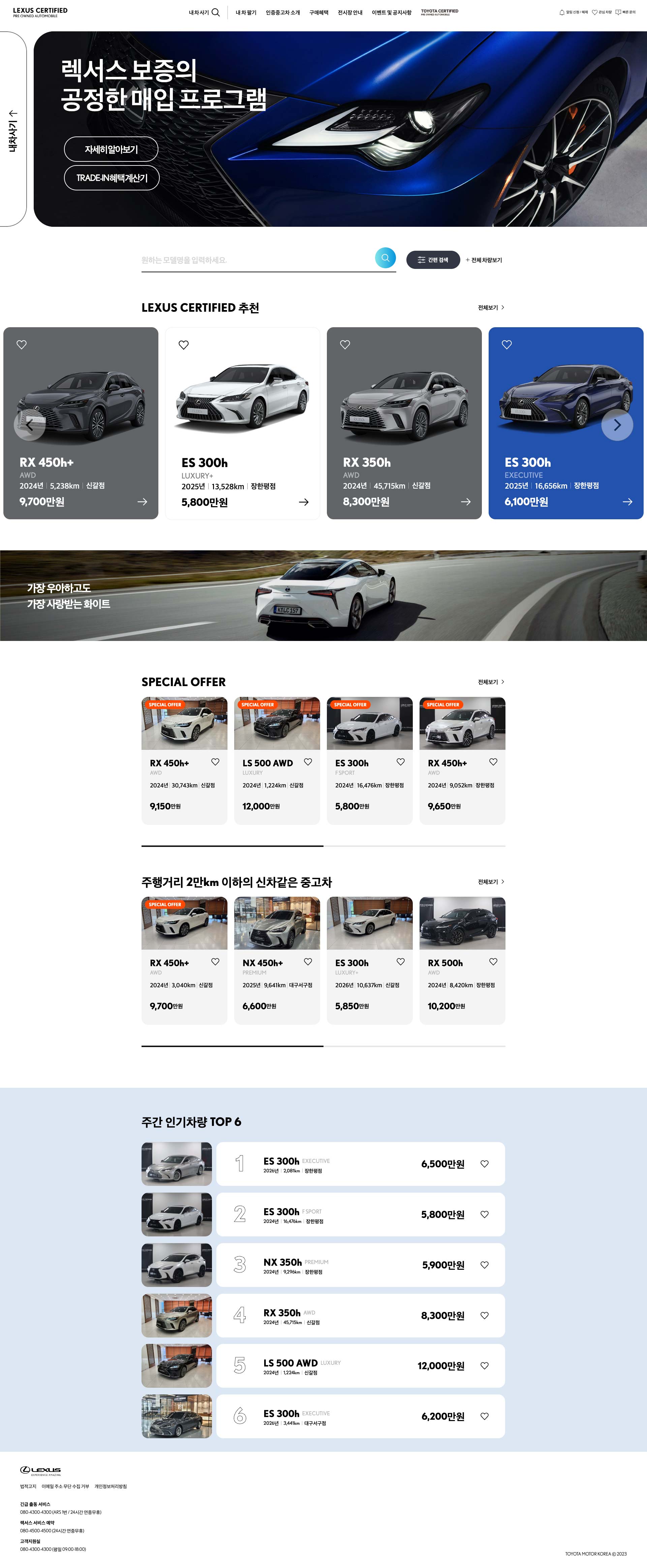Open the rank 3 NX 350h PREMIUM row
This screenshot has height=1568, width=647.
[360, 1265]
